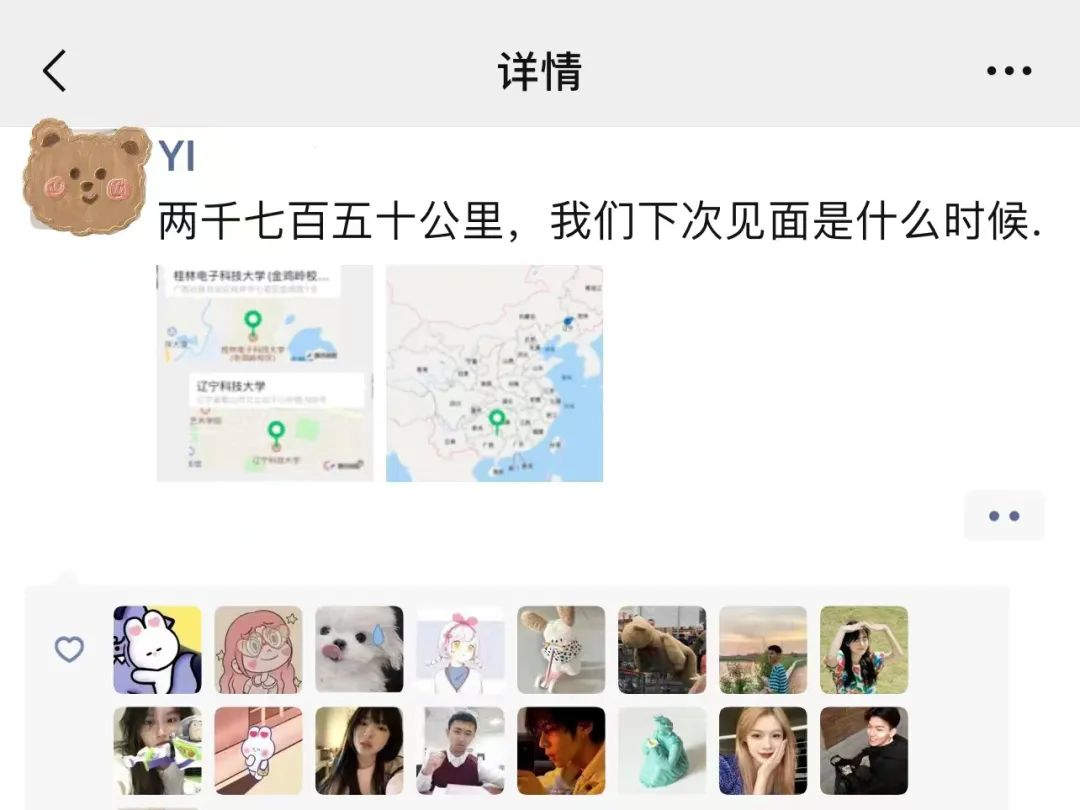1080x810 pixels.
Task: Open the liker with Buzz Lightyear toy avatar
Action: pyautogui.click(x=157, y=751)
